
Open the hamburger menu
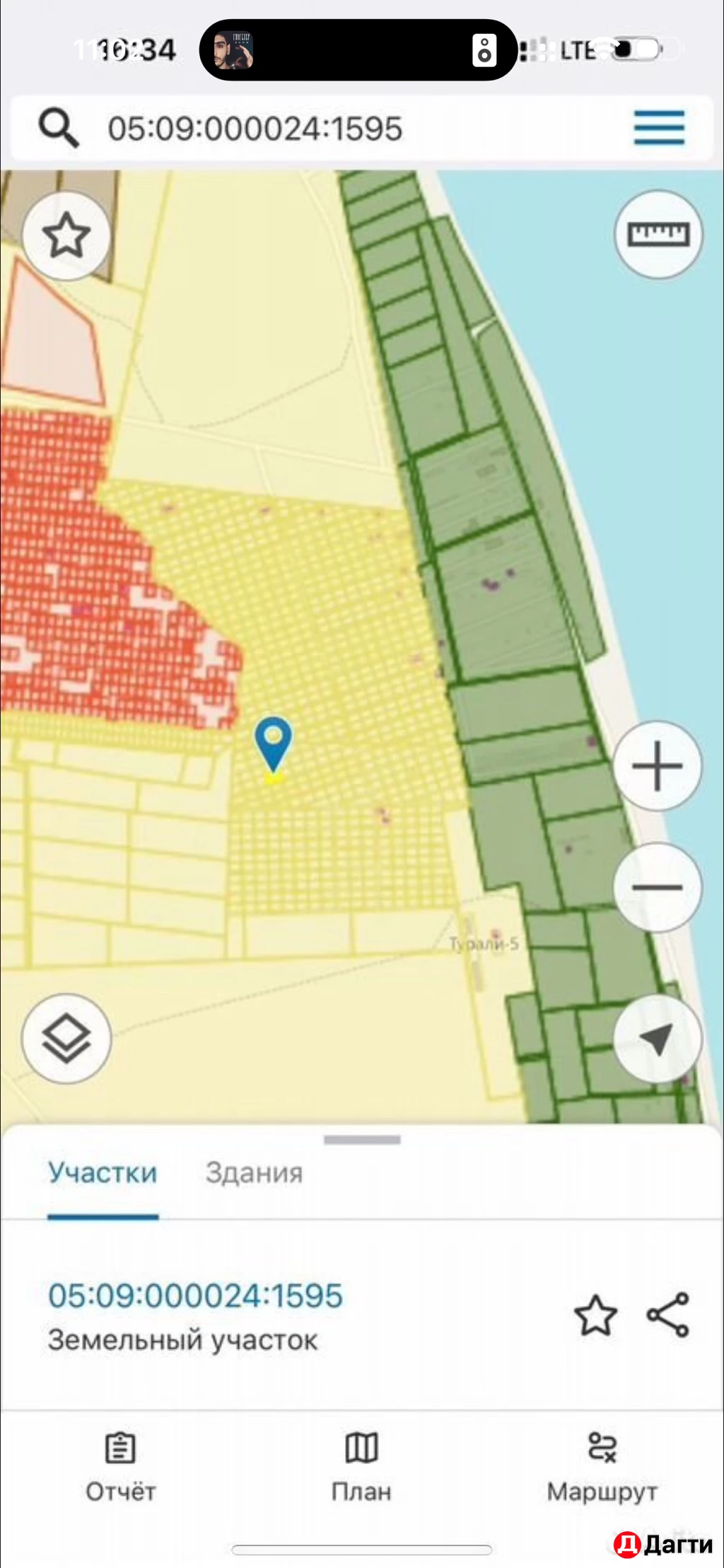(x=658, y=128)
